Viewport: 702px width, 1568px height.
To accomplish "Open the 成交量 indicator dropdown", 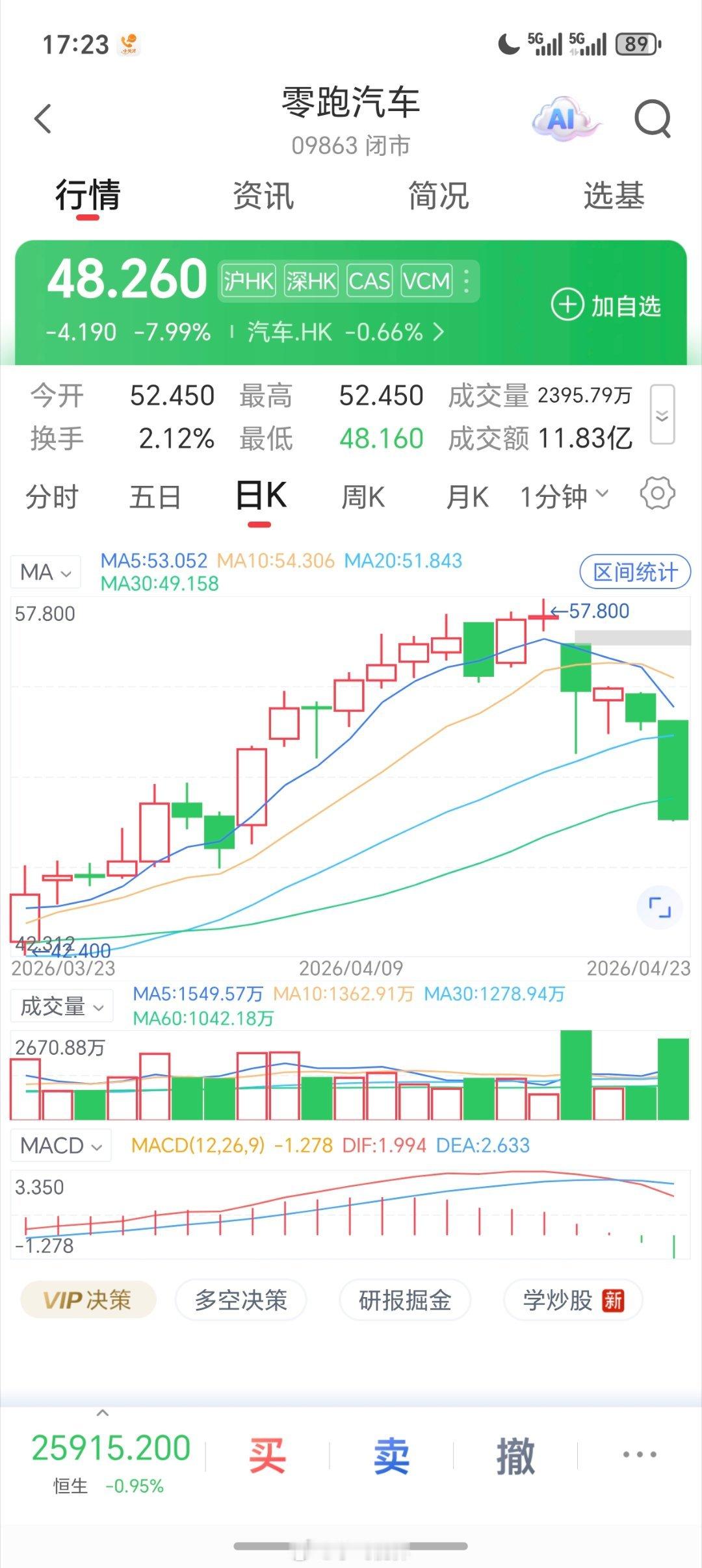I will click(x=60, y=1004).
